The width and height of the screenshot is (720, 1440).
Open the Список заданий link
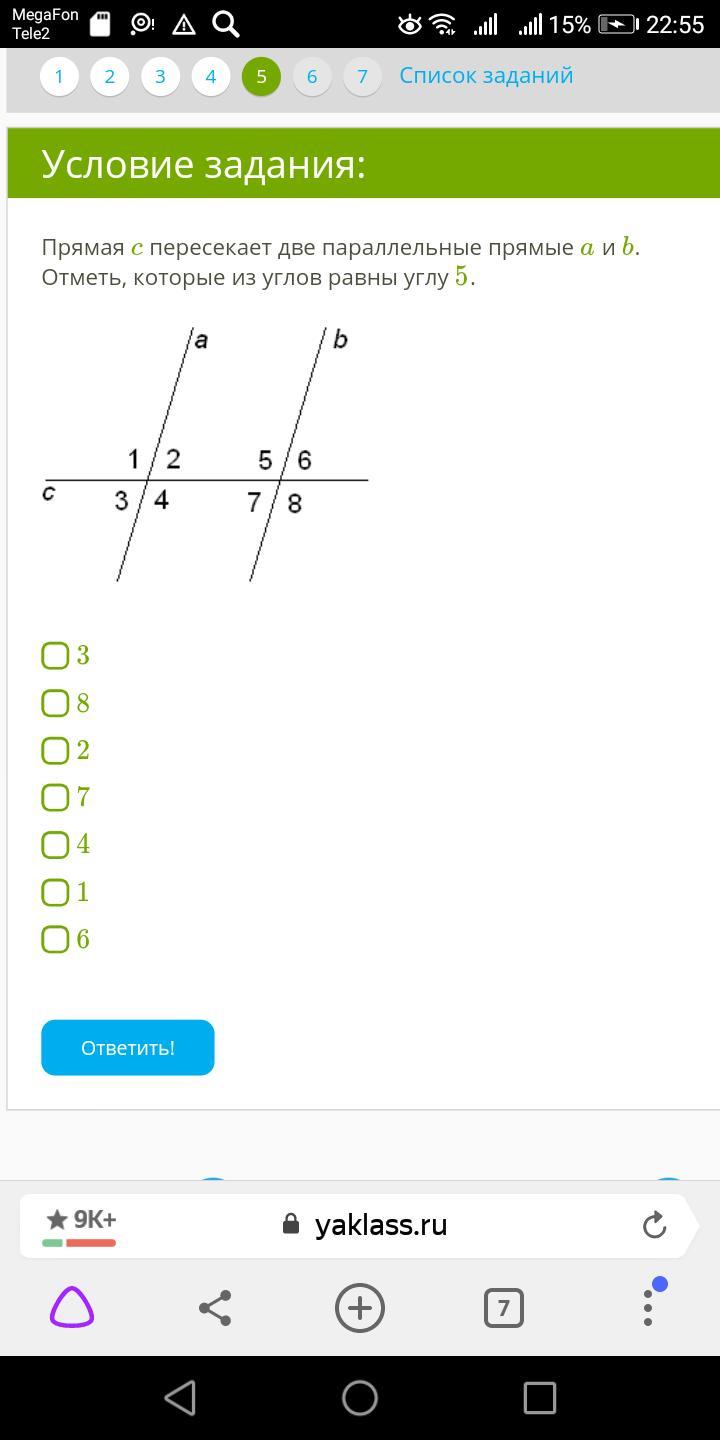point(486,75)
